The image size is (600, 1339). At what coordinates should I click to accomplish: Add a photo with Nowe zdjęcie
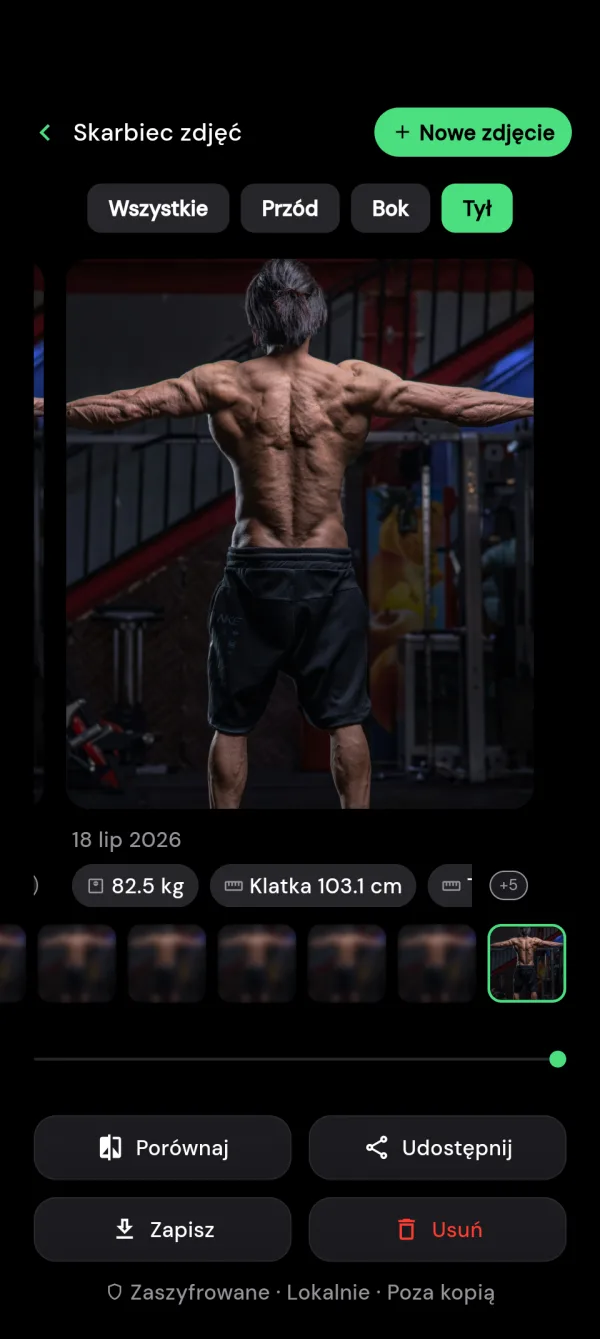[473, 133]
